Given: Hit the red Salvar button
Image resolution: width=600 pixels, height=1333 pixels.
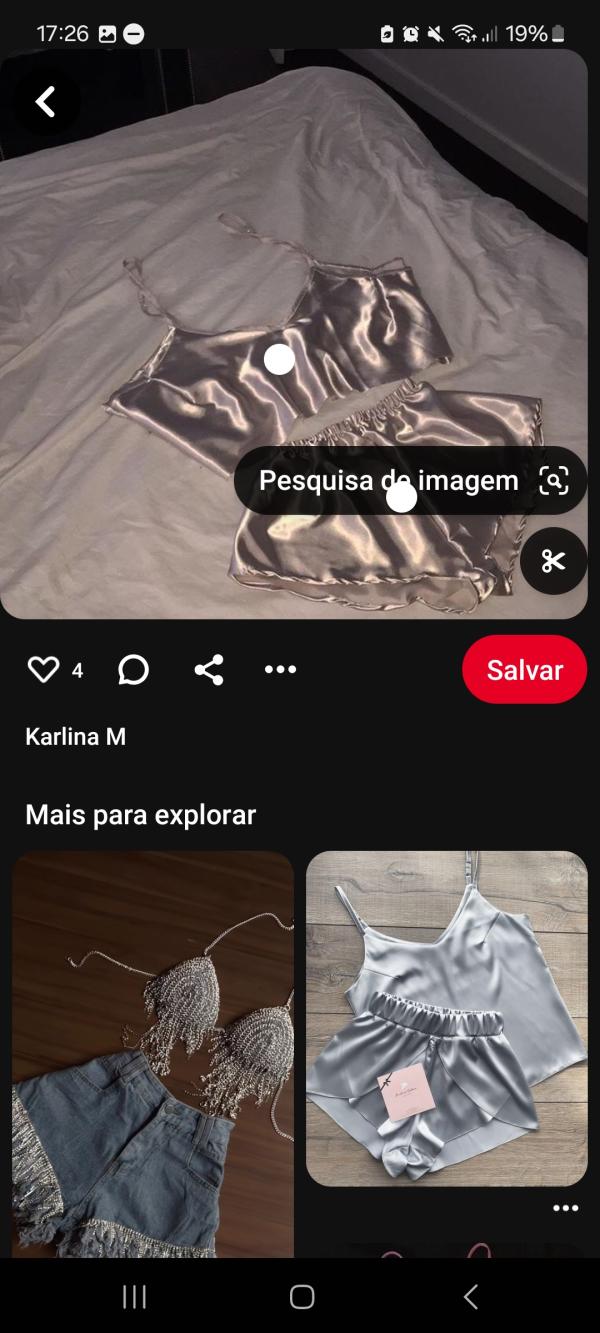Looking at the screenshot, I should tap(524, 669).
